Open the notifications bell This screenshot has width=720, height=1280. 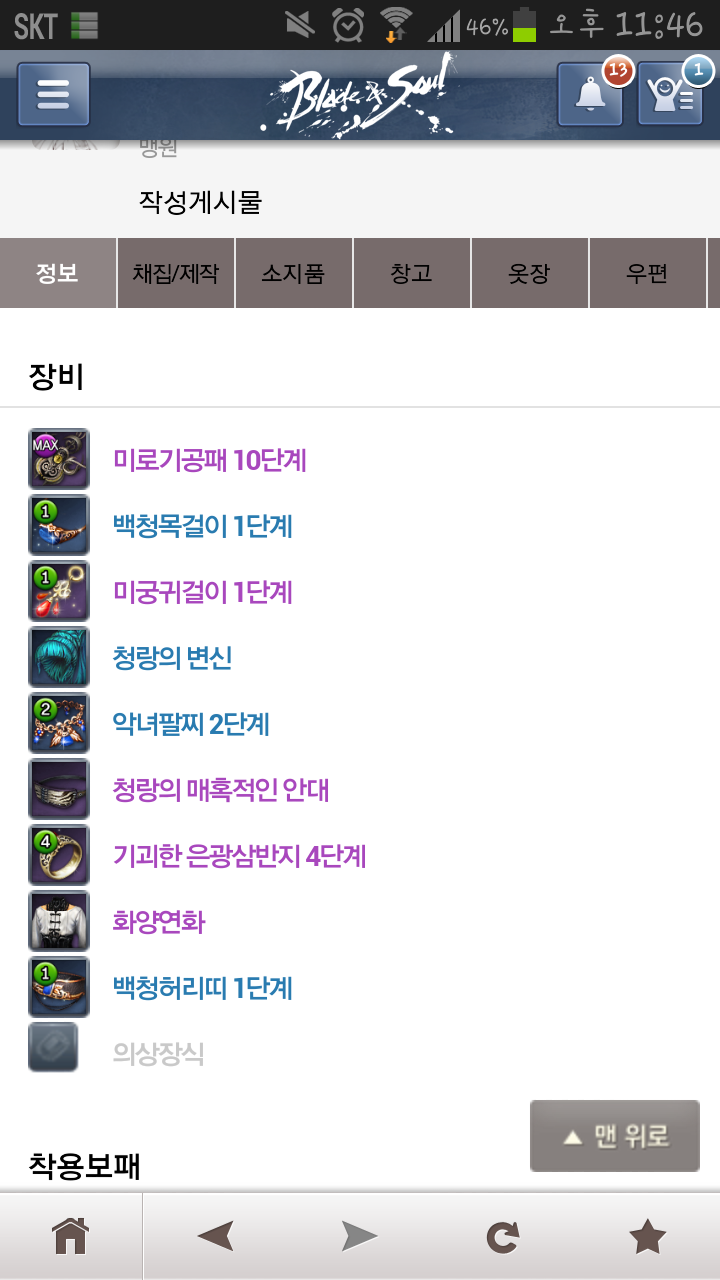tap(590, 94)
